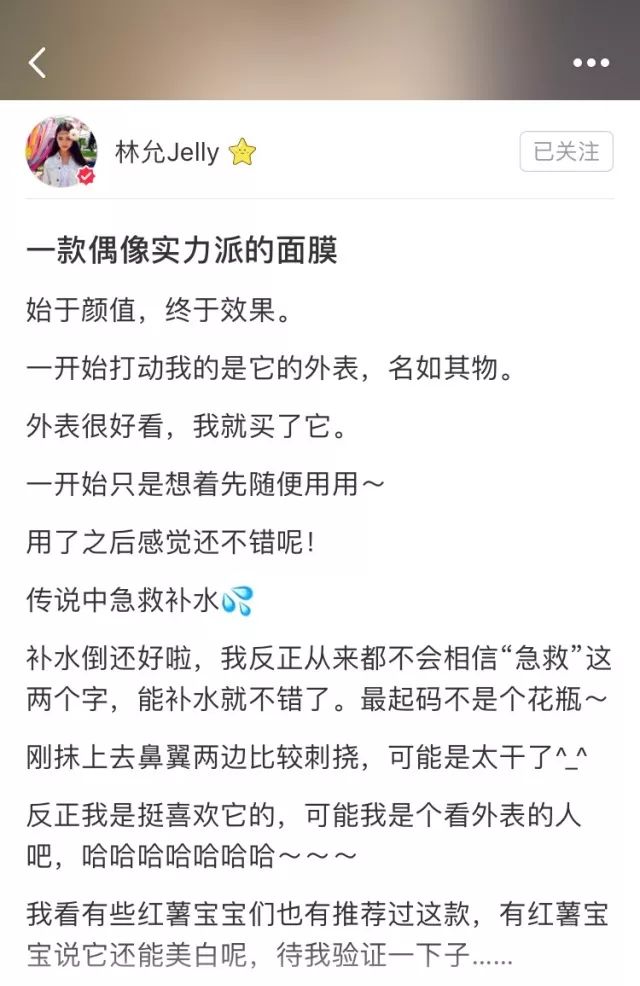Open the username 林允Jelly
The height and width of the screenshot is (986, 640).
coord(167,152)
